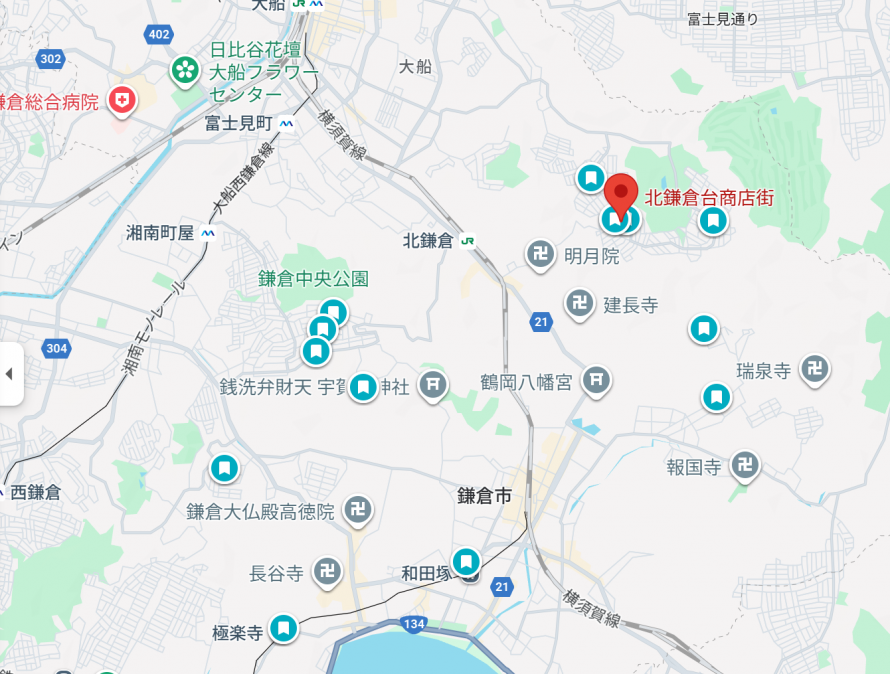Select the 日比谷花壇大船フラワーセンター marker

(184, 70)
